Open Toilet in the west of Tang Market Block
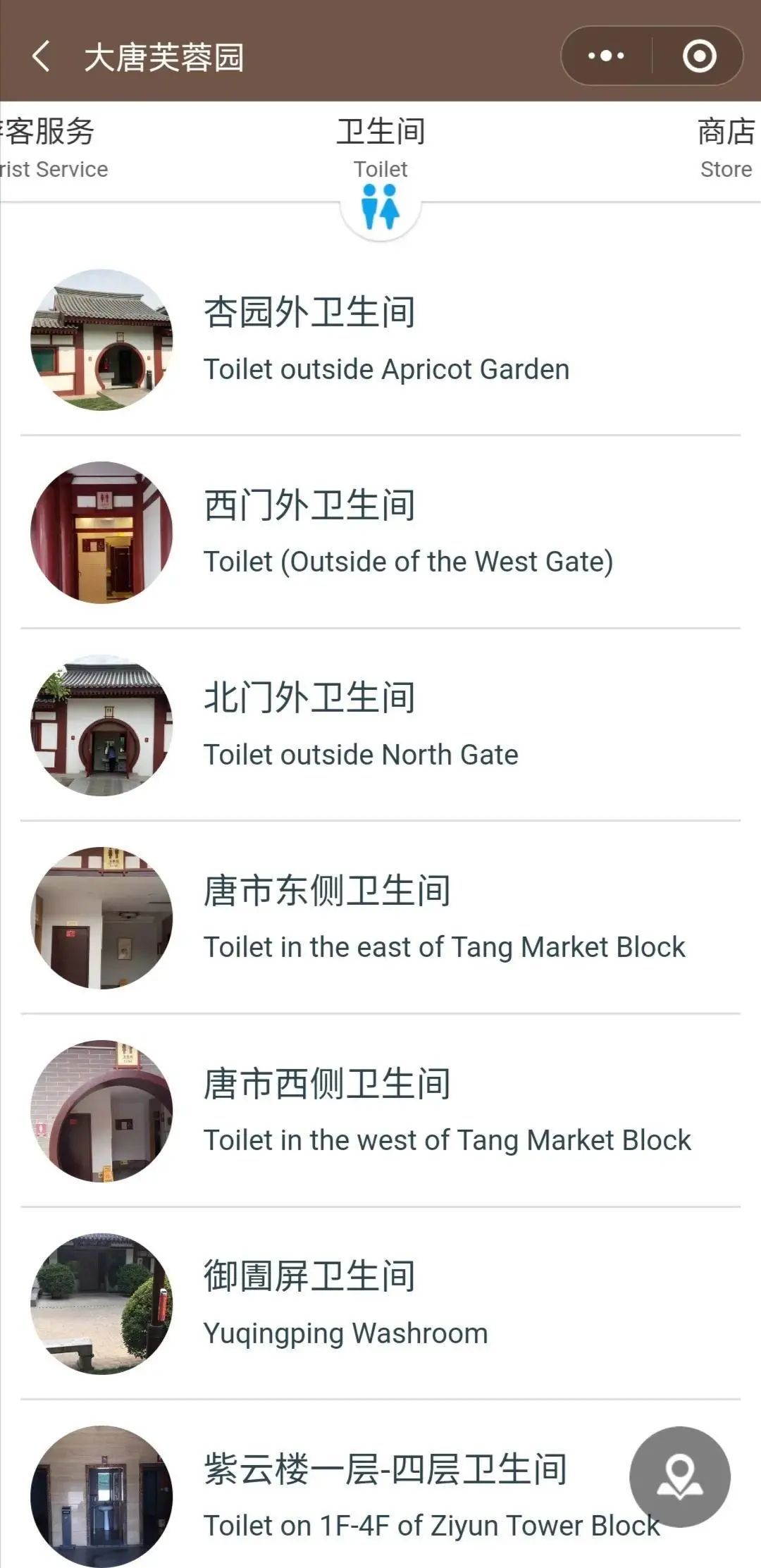761x1568 pixels. click(380, 1111)
